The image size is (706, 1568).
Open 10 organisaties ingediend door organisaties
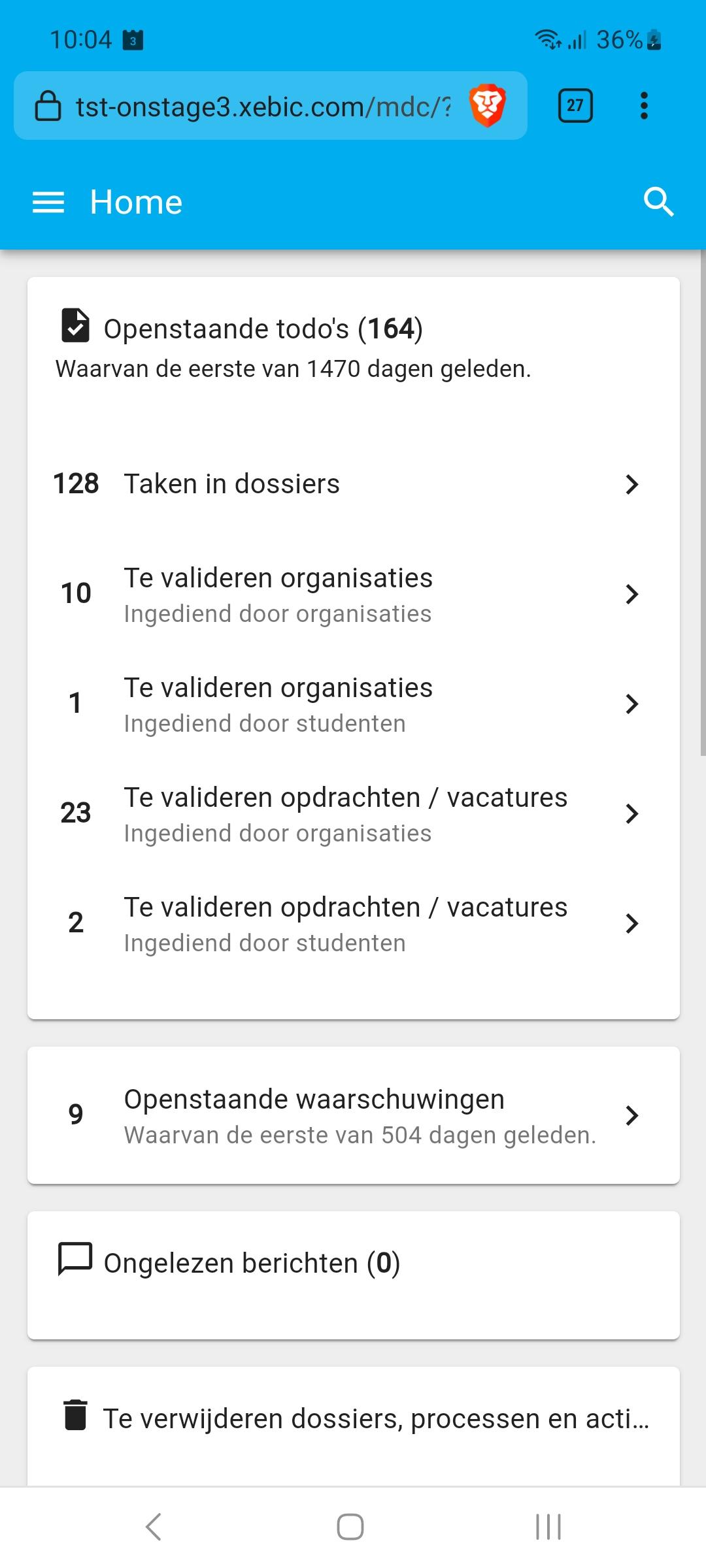353,594
